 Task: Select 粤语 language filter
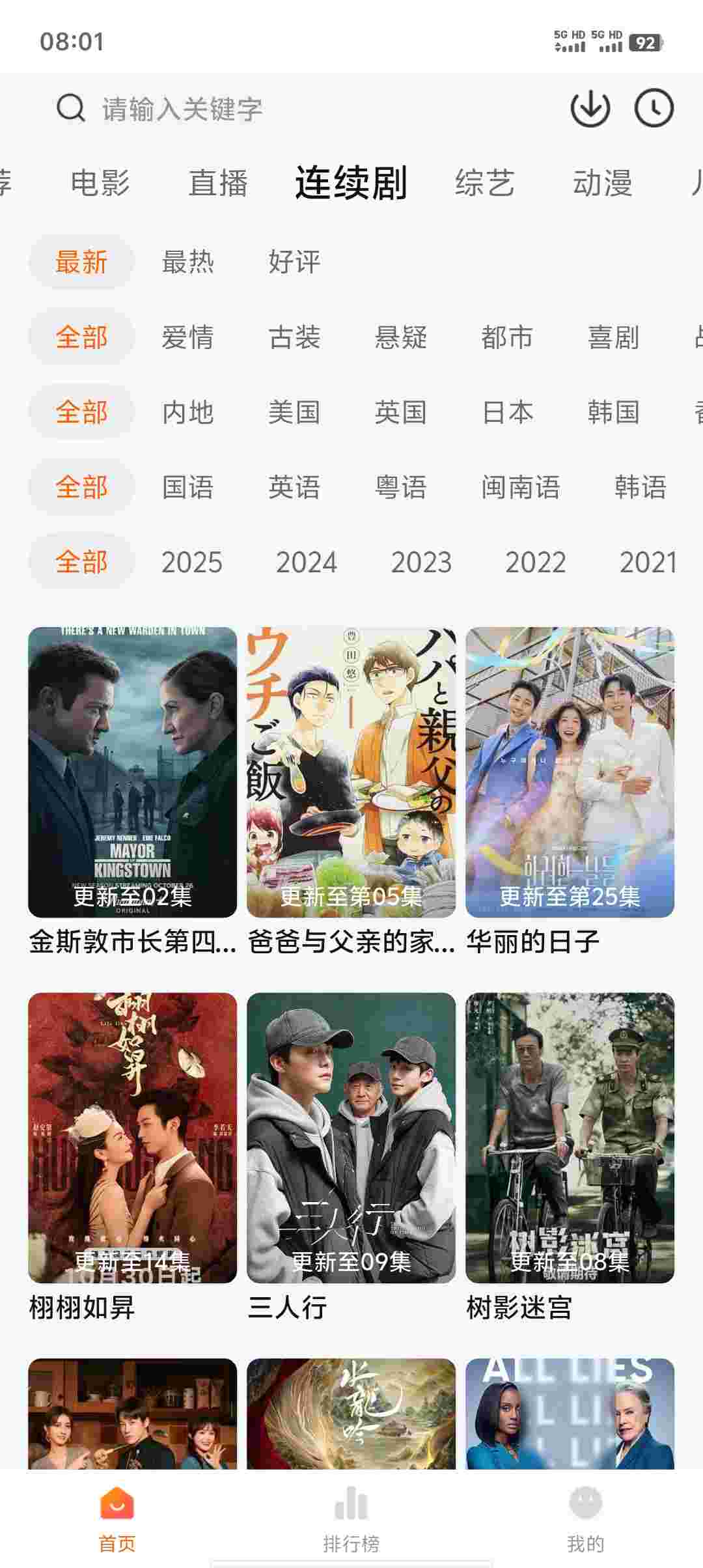pos(402,486)
